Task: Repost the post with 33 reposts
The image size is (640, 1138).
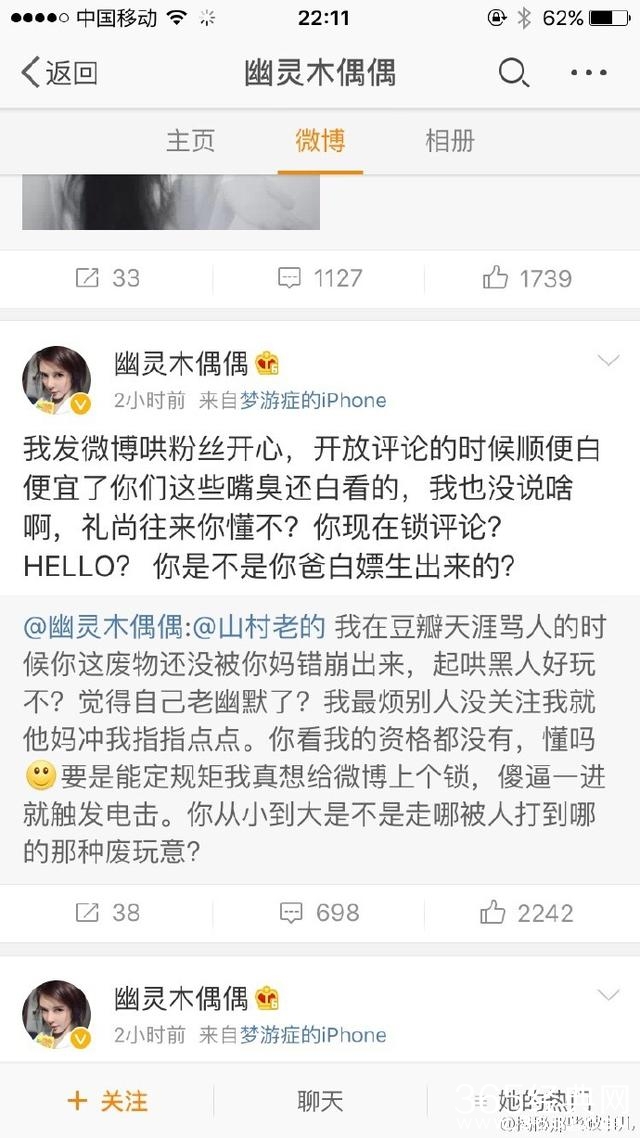Action: pyautogui.click(x=108, y=278)
